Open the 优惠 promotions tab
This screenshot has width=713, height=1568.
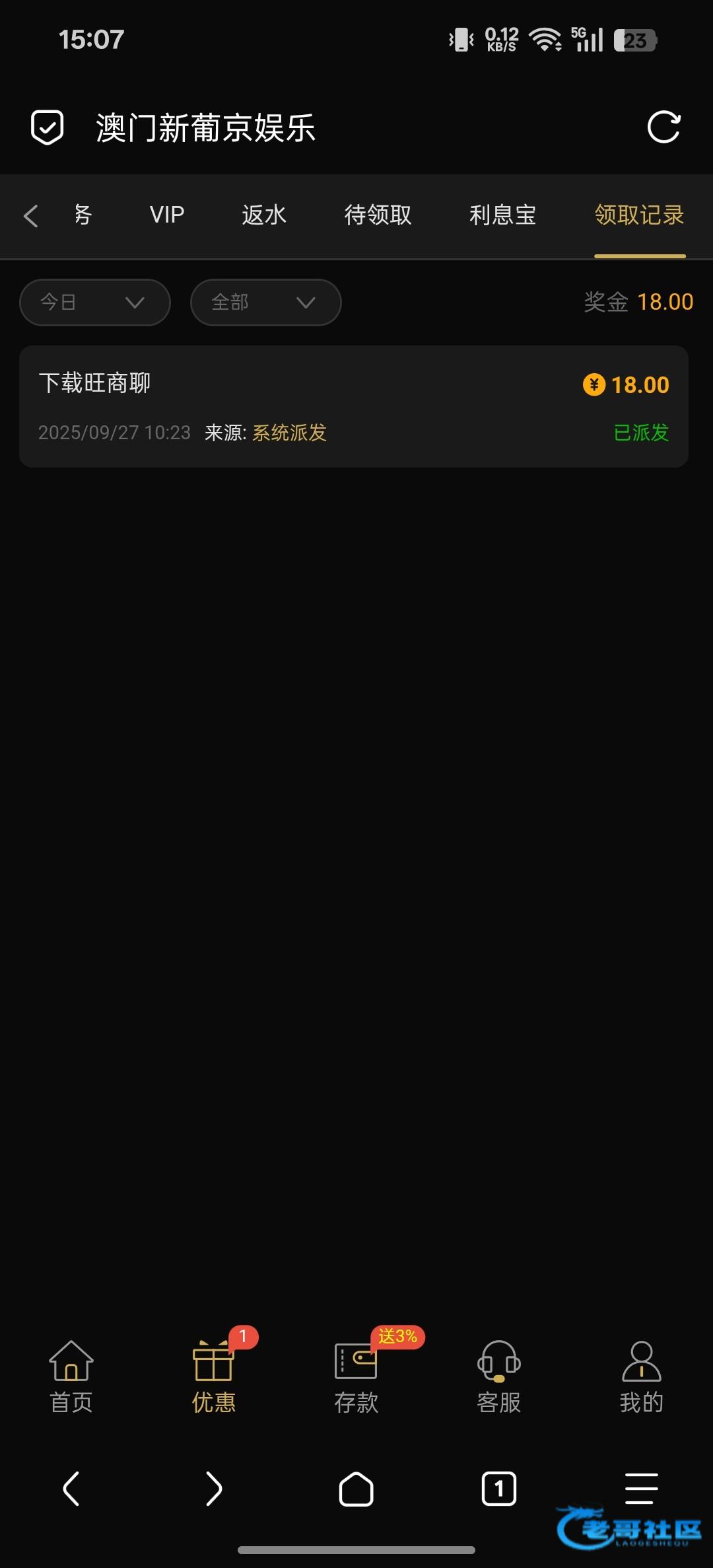213,1376
